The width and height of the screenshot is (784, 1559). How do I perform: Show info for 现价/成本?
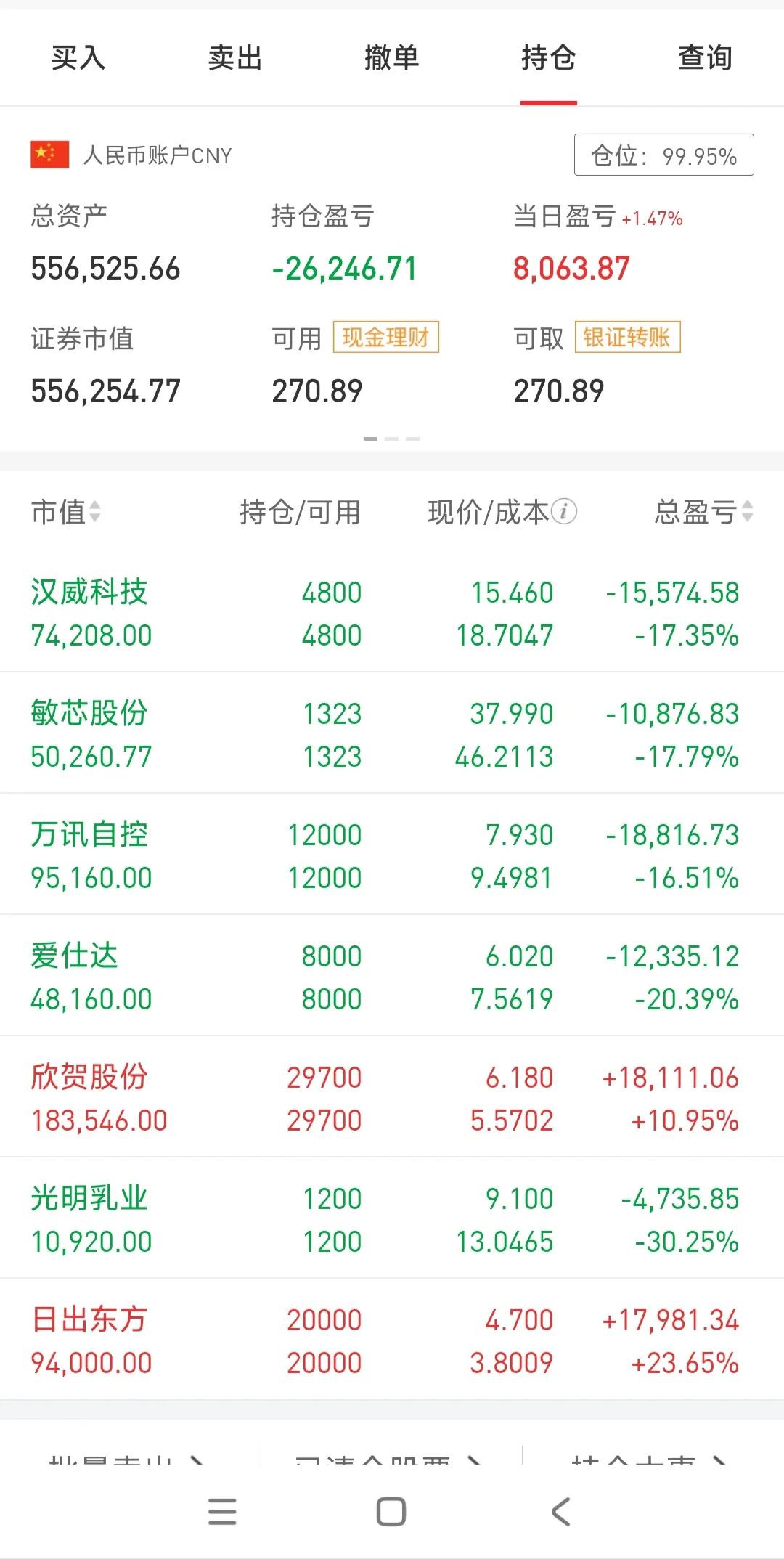(x=564, y=511)
